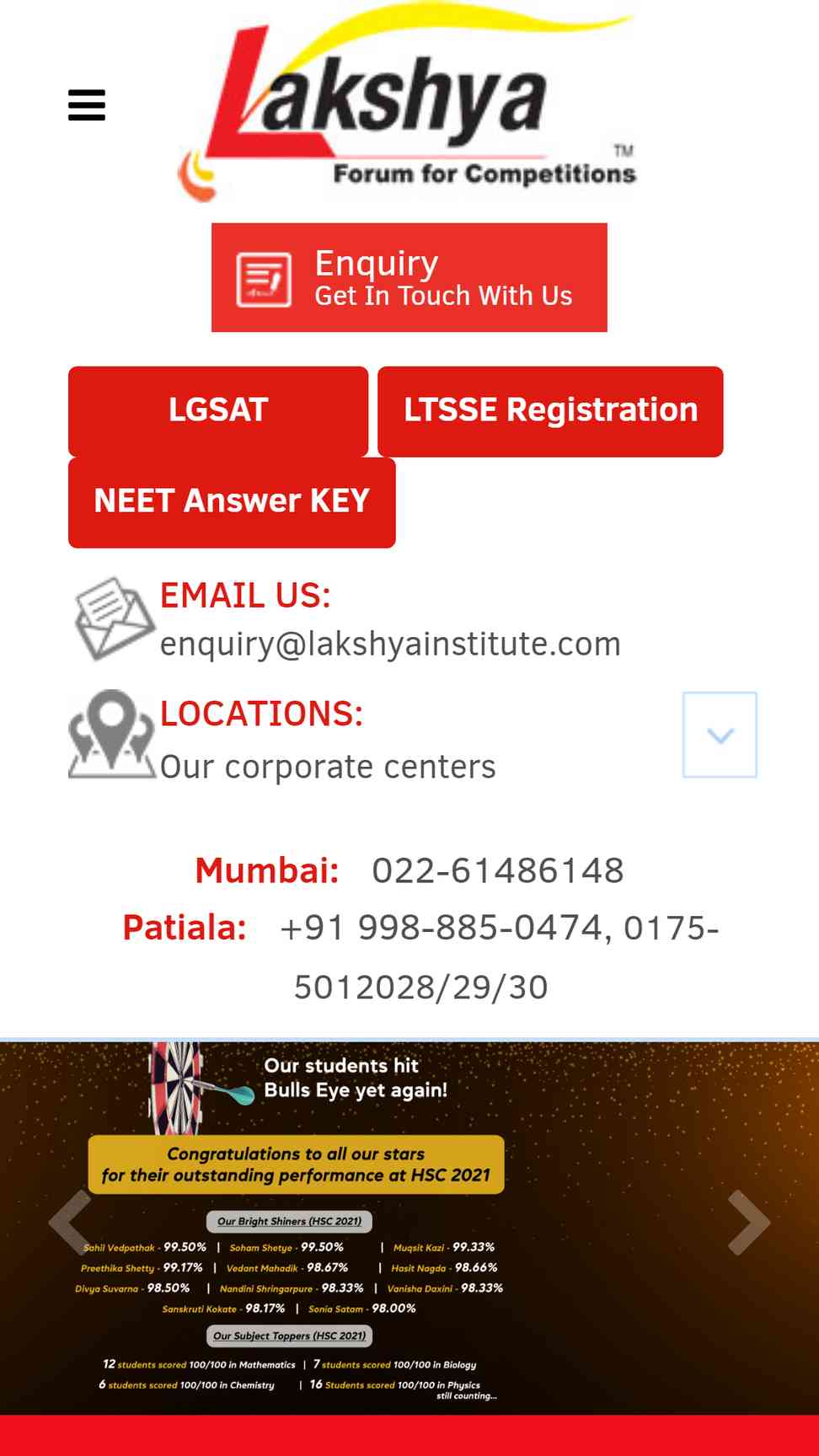Open the HSC 2021 results banner
This screenshot has width=819, height=1456.
pyautogui.click(x=409, y=1228)
